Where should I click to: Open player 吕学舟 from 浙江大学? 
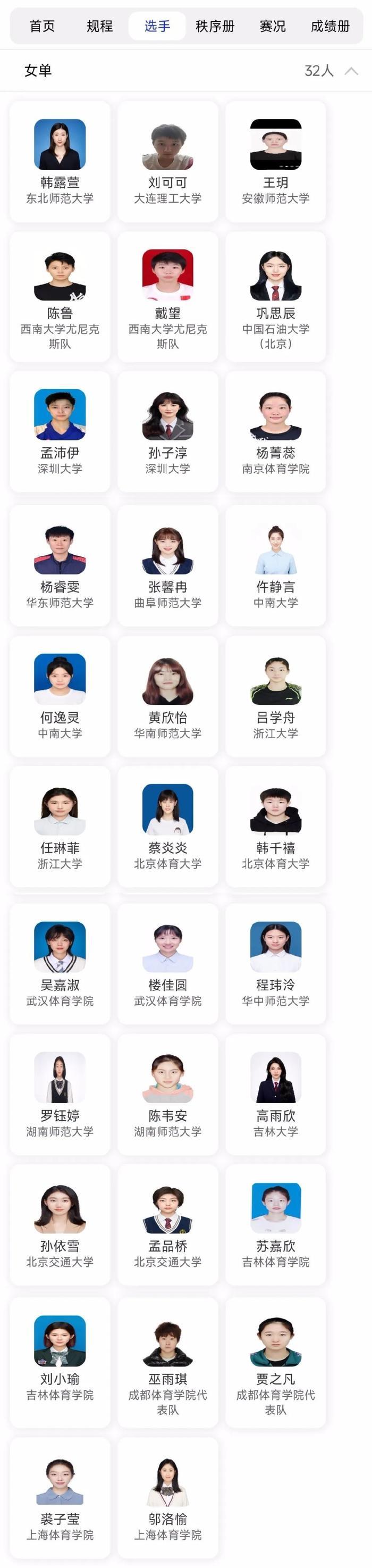[275, 696]
